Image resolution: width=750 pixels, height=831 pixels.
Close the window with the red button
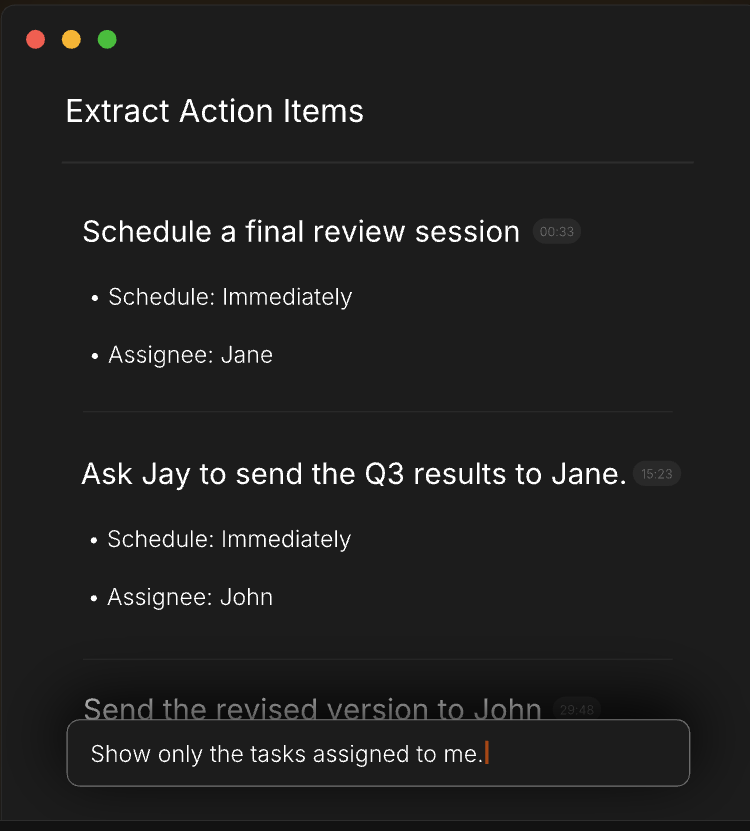pyautogui.click(x=36, y=40)
